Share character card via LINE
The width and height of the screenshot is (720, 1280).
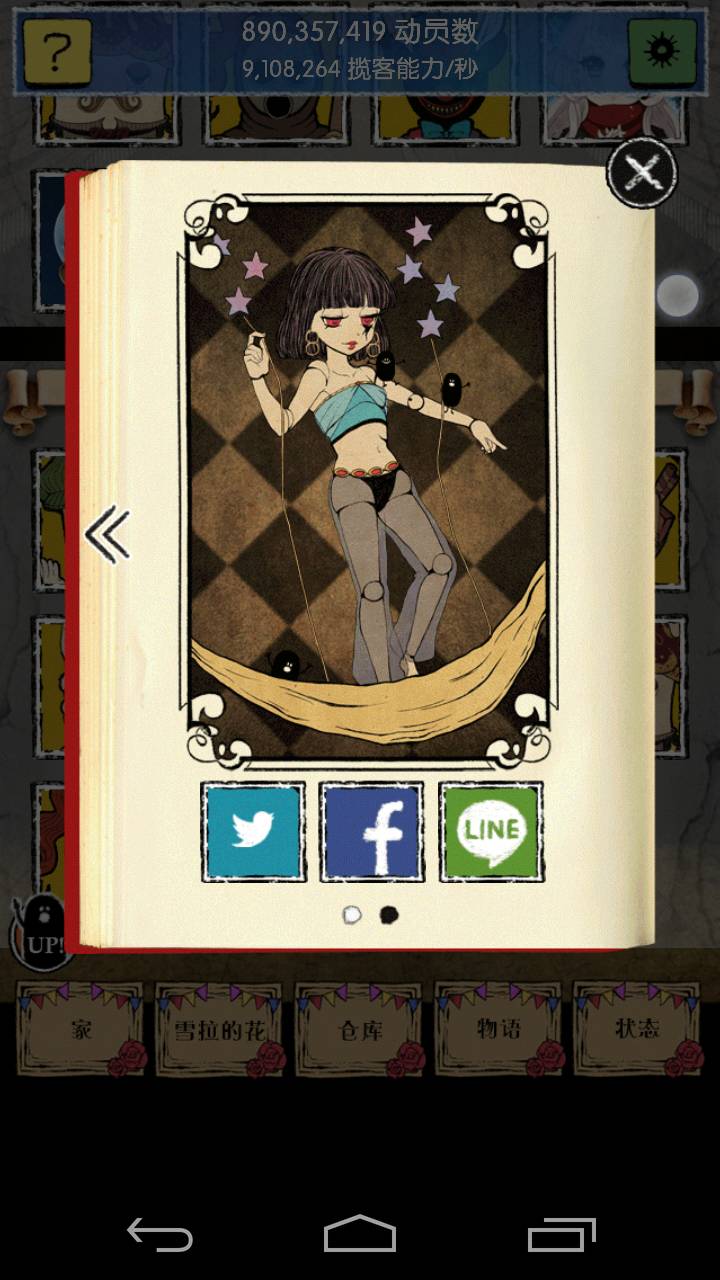(x=491, y=832)
